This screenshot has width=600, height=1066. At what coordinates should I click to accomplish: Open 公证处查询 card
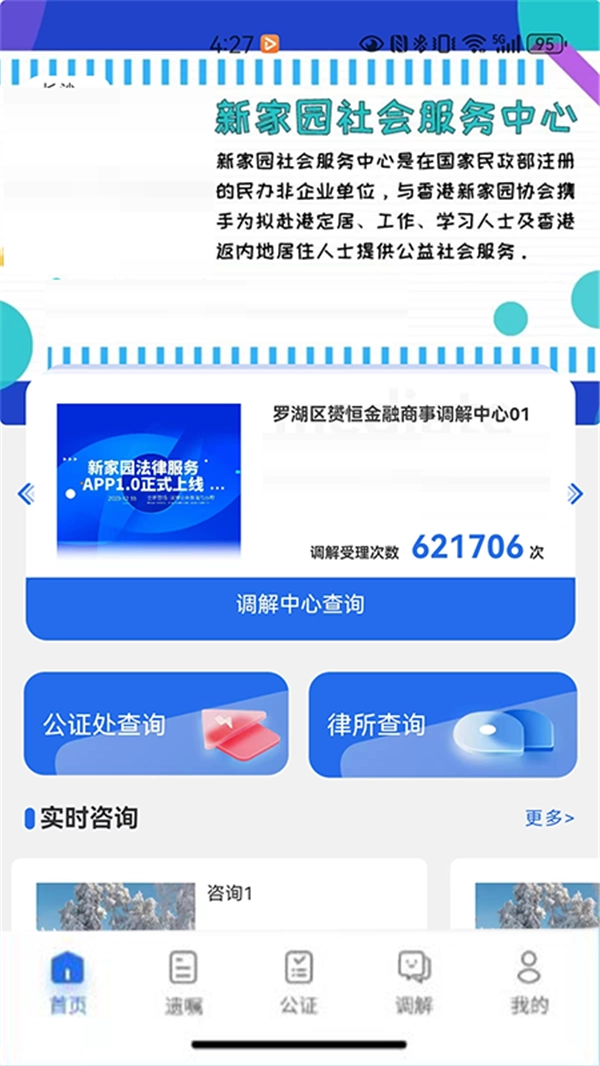(155, 725)
